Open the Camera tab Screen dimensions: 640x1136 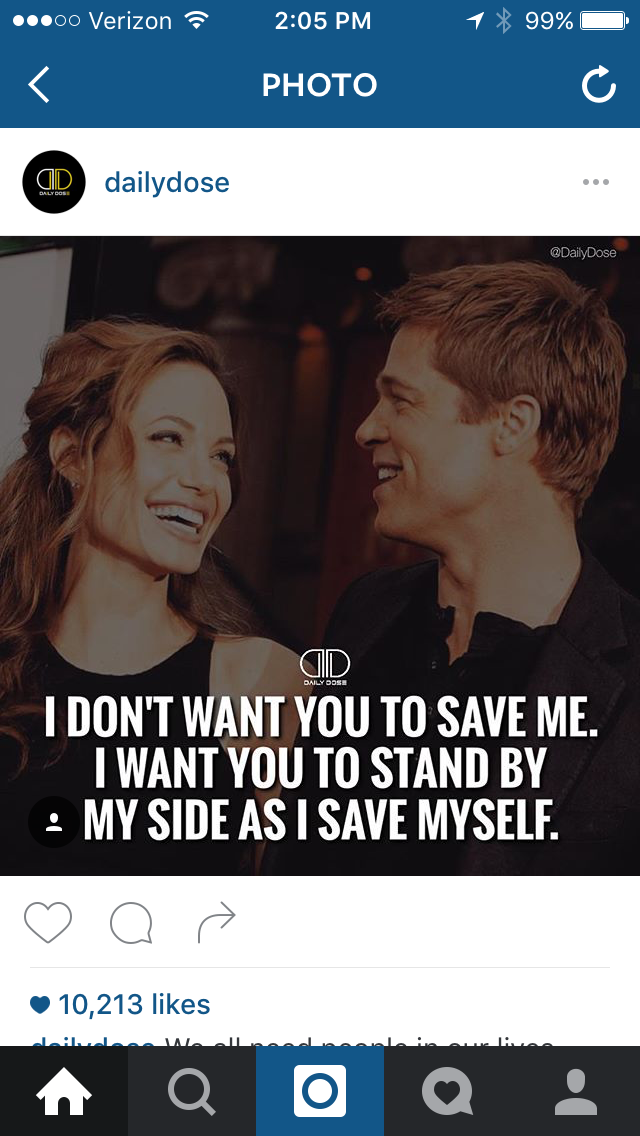pyautogui.click(x=320, y=1091)
